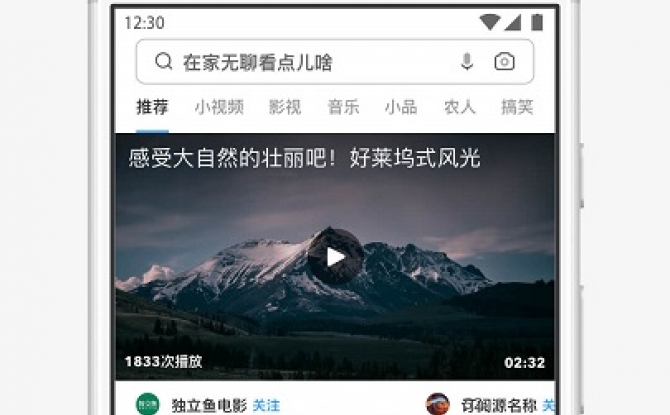The image size is (670, 415).
Task: Switch to the 搞笑 tab
Action: coord(517,107)
